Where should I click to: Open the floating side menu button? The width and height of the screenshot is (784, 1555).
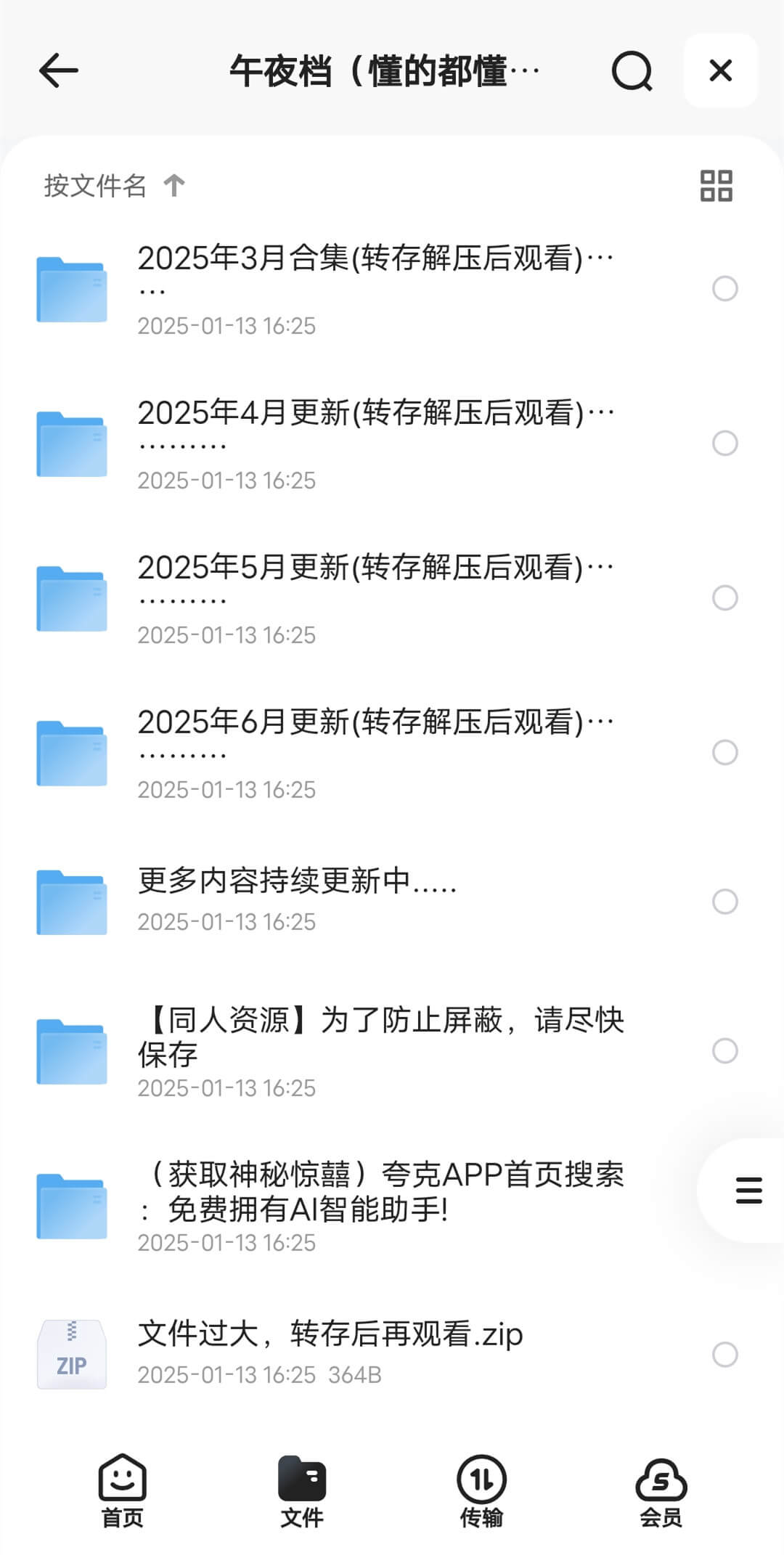748,1191
